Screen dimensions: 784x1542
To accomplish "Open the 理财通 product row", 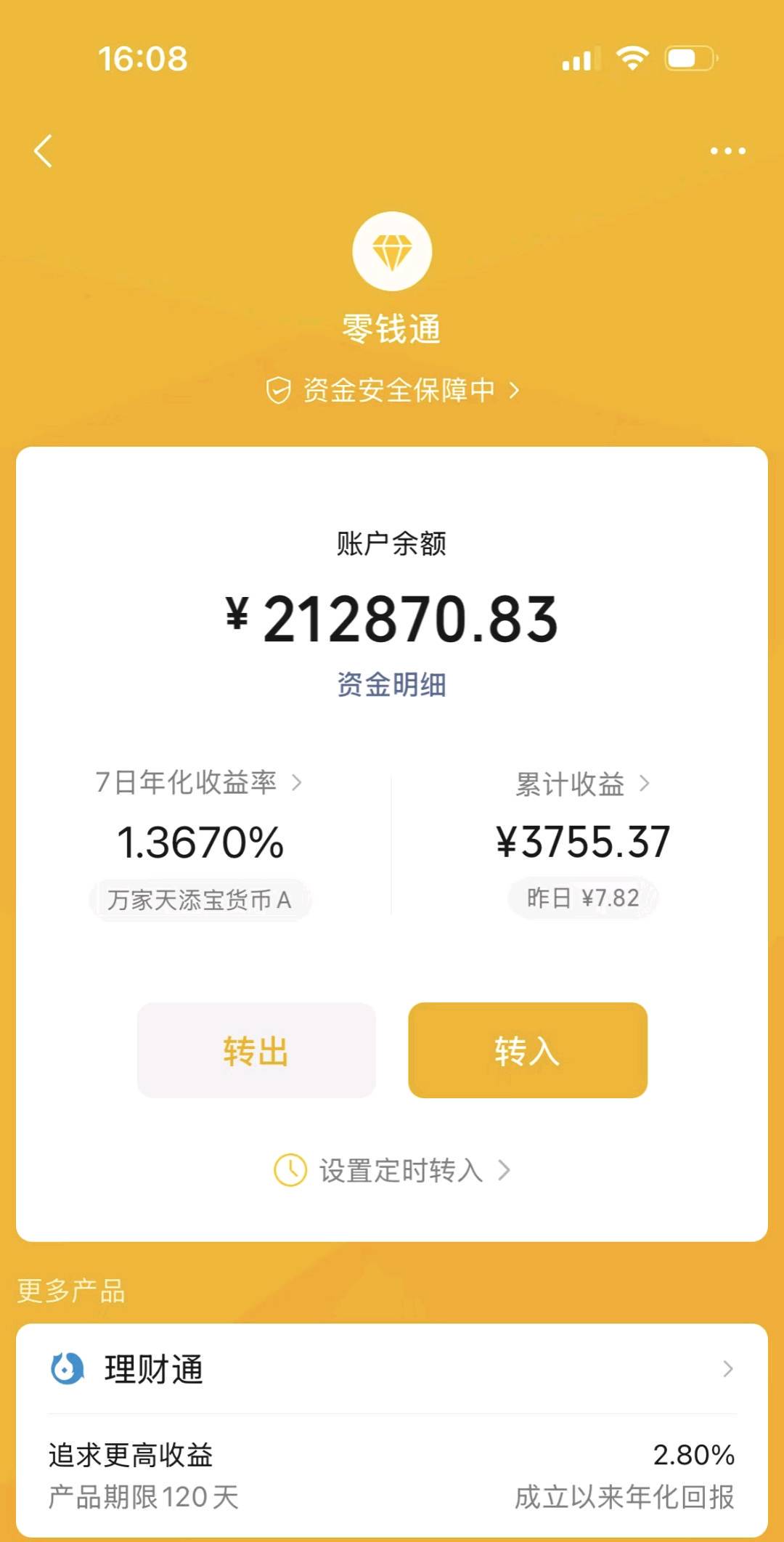I will [392, 1369].
